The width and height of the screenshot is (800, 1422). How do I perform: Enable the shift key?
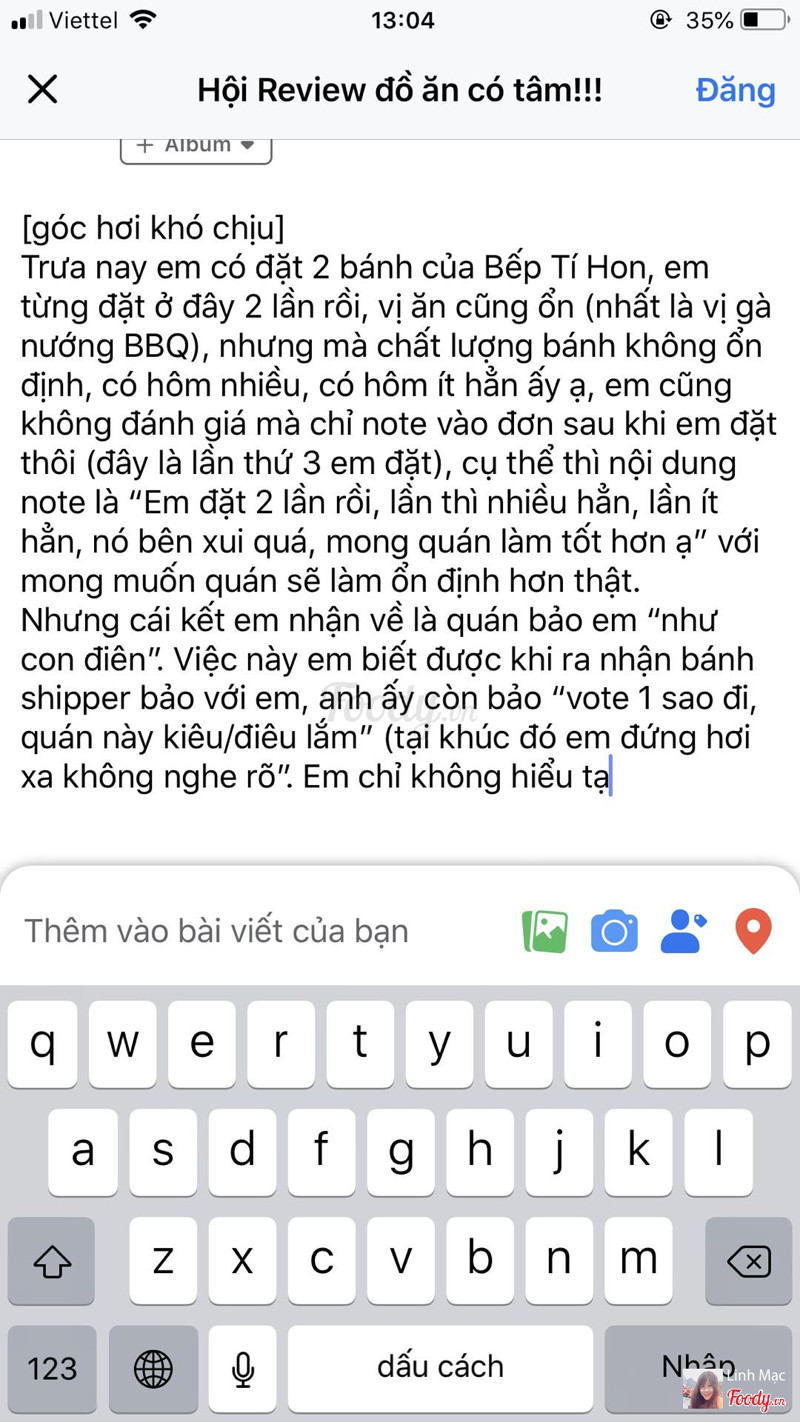coord(52,1261)
